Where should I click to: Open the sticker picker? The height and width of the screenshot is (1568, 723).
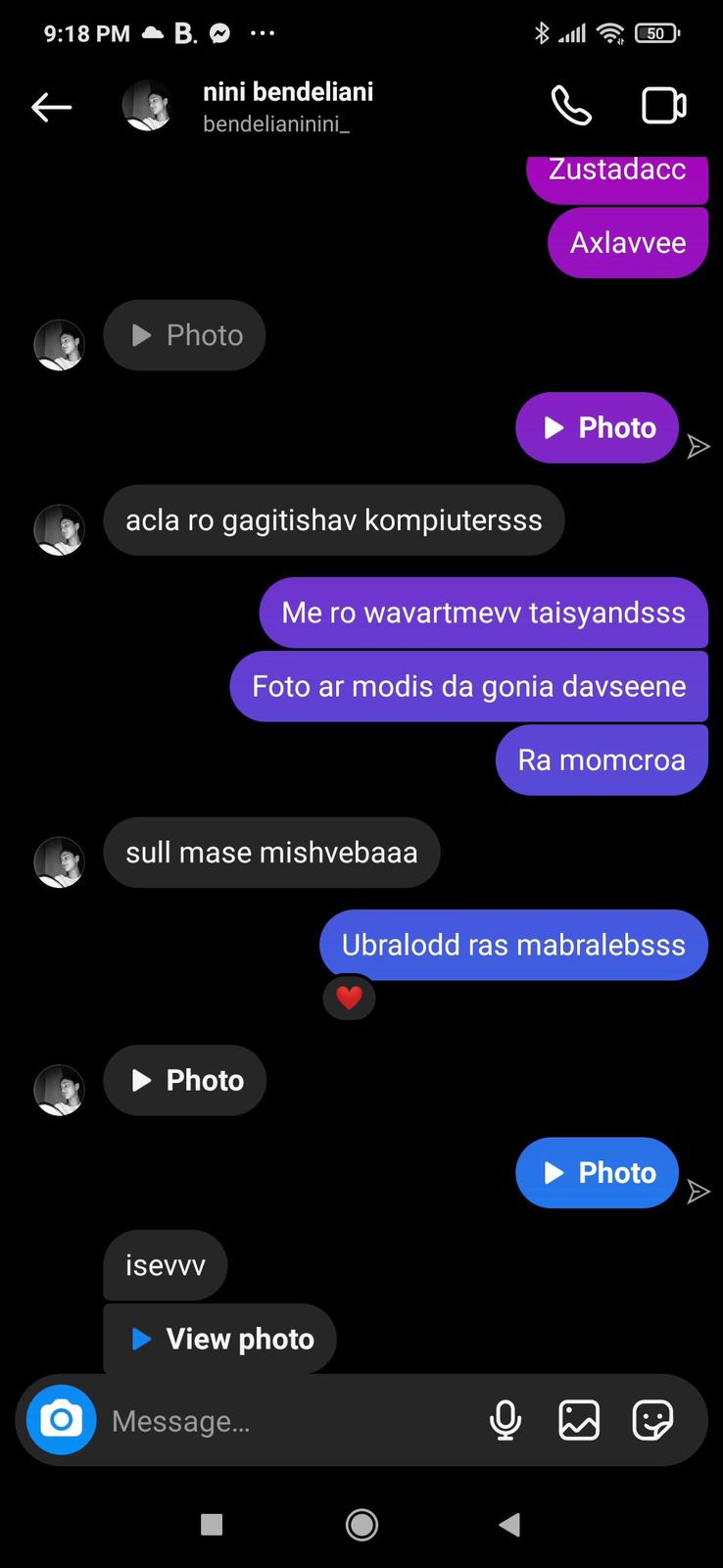click(x=652, y=1420)
